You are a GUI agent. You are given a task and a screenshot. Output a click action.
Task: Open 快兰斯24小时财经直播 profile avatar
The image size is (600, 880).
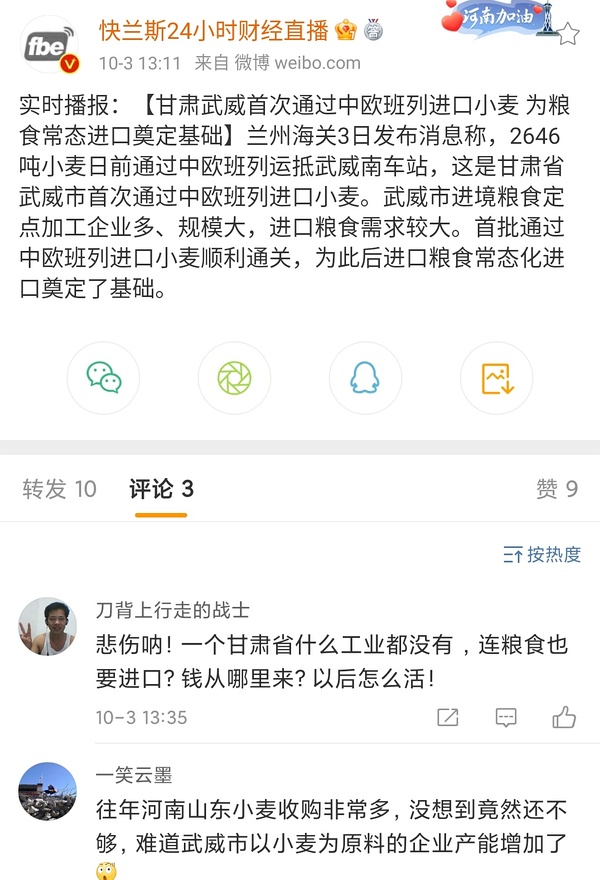48,47
